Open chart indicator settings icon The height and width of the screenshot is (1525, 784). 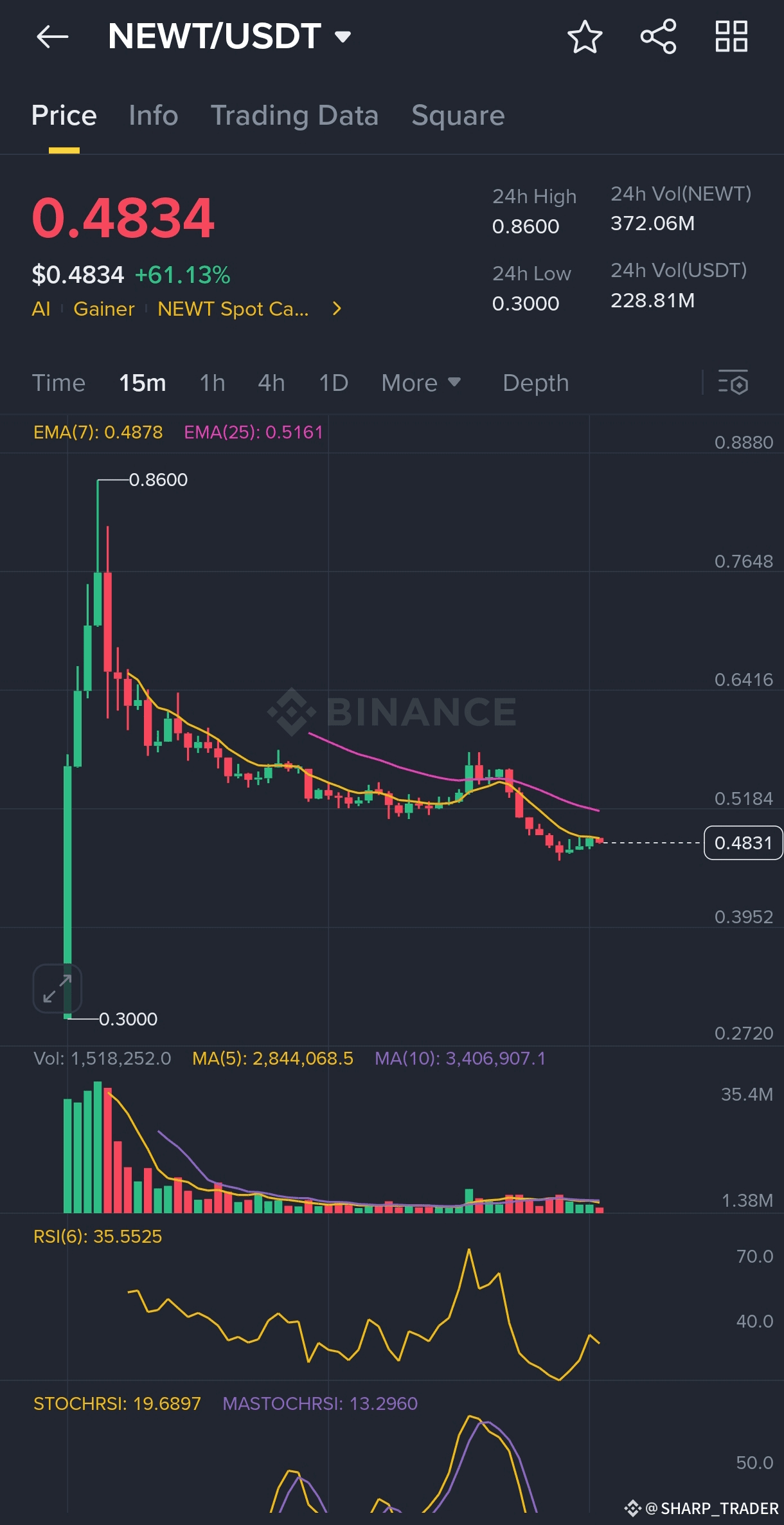click(x=733, y=383)
